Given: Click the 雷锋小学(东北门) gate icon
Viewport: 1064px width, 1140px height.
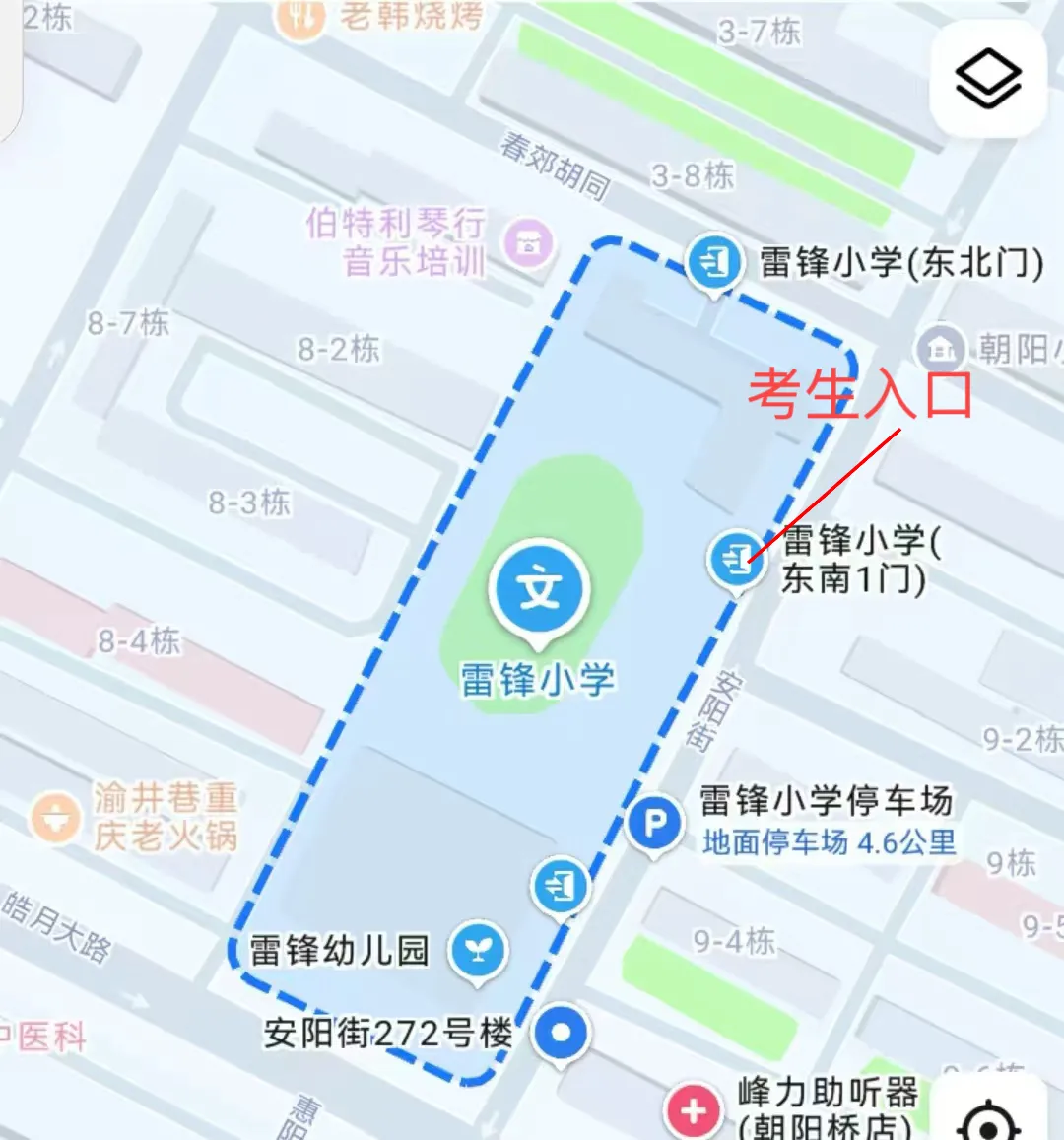Looking at the screenshot, I should tap(715, 261).
